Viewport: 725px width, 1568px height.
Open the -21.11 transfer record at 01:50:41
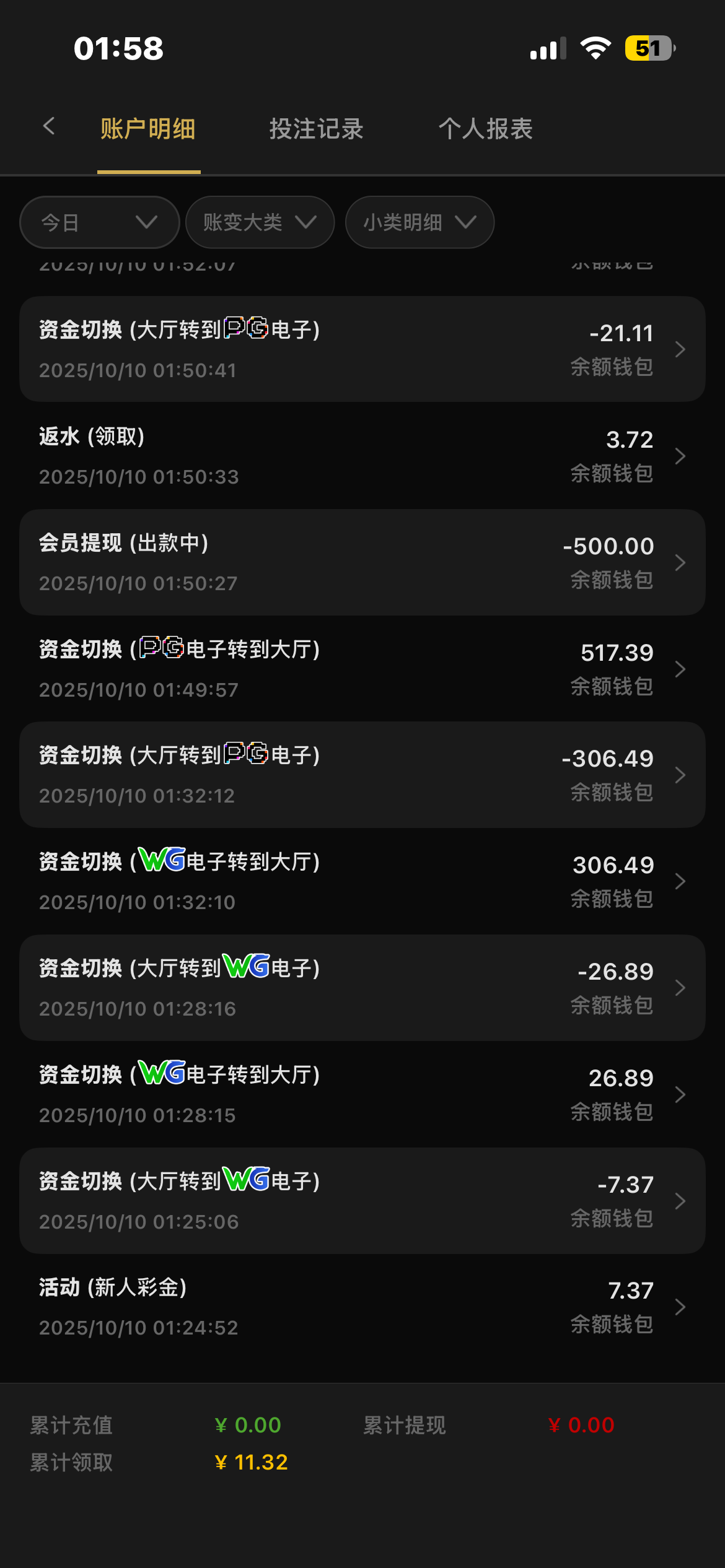[x=362, y=349]
